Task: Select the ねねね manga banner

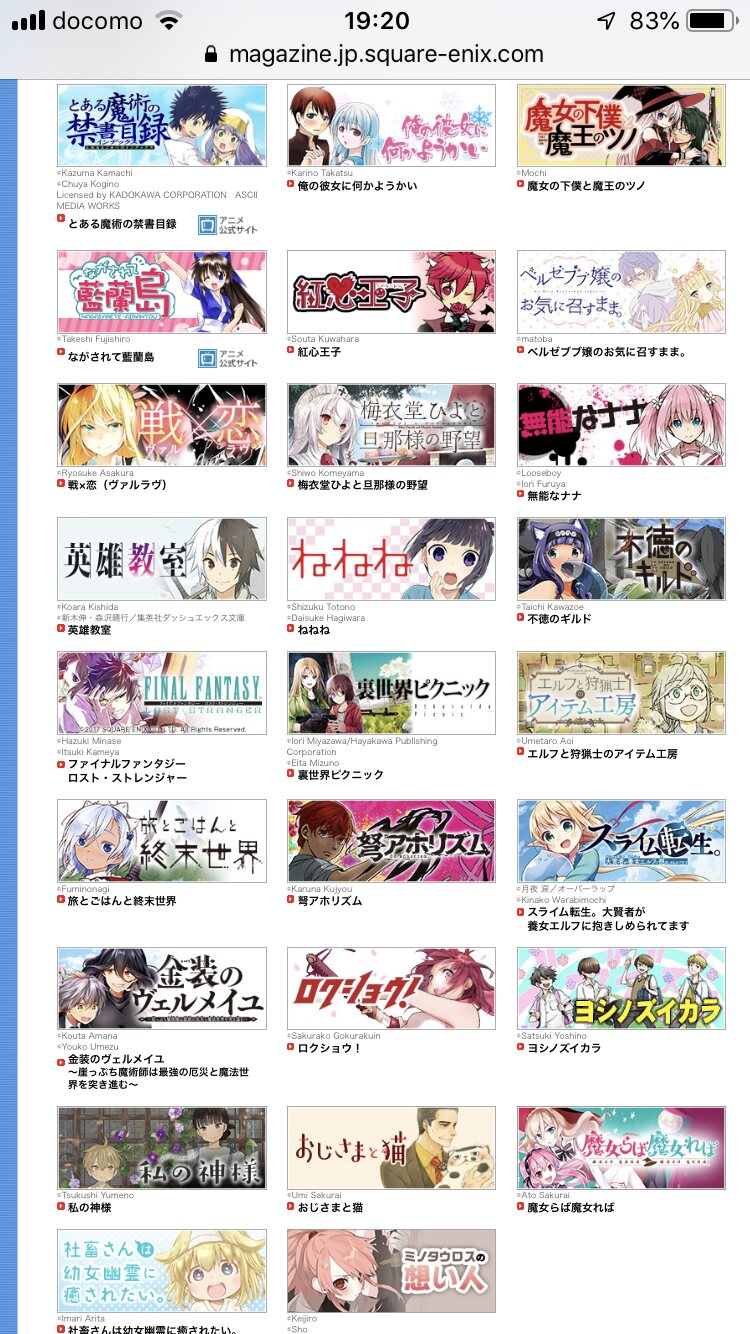Action: click(391, 559)
